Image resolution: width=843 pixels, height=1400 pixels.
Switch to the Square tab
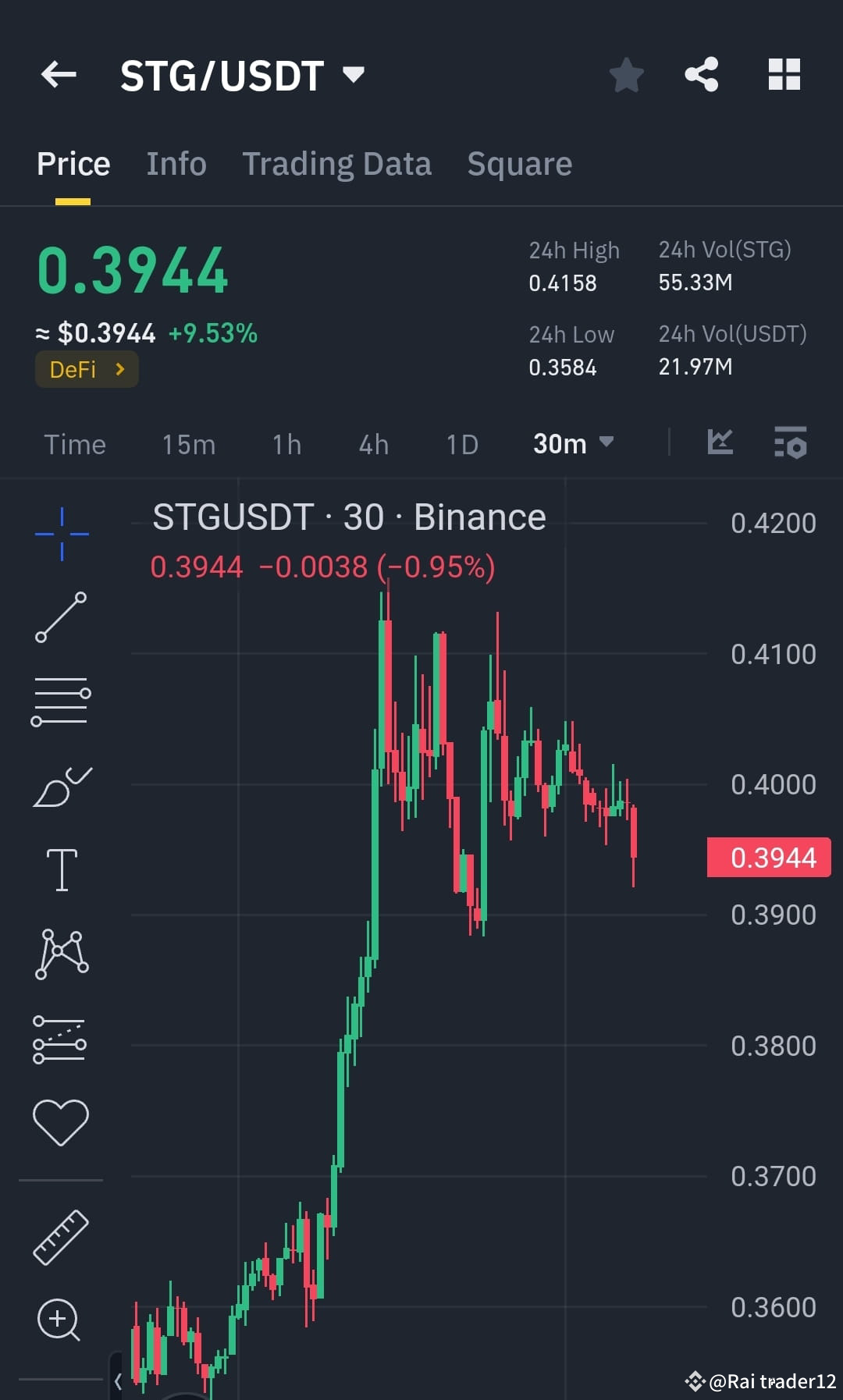519,164
